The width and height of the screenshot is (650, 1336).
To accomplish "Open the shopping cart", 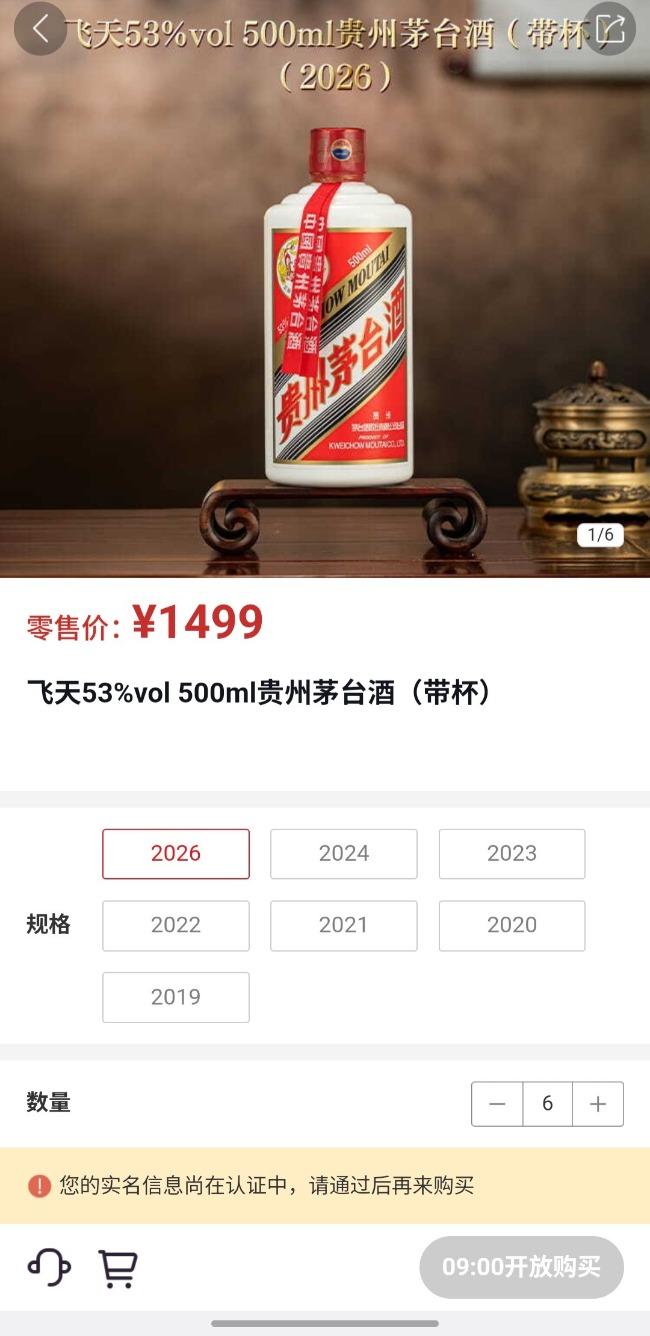I will pos(118,1268).
